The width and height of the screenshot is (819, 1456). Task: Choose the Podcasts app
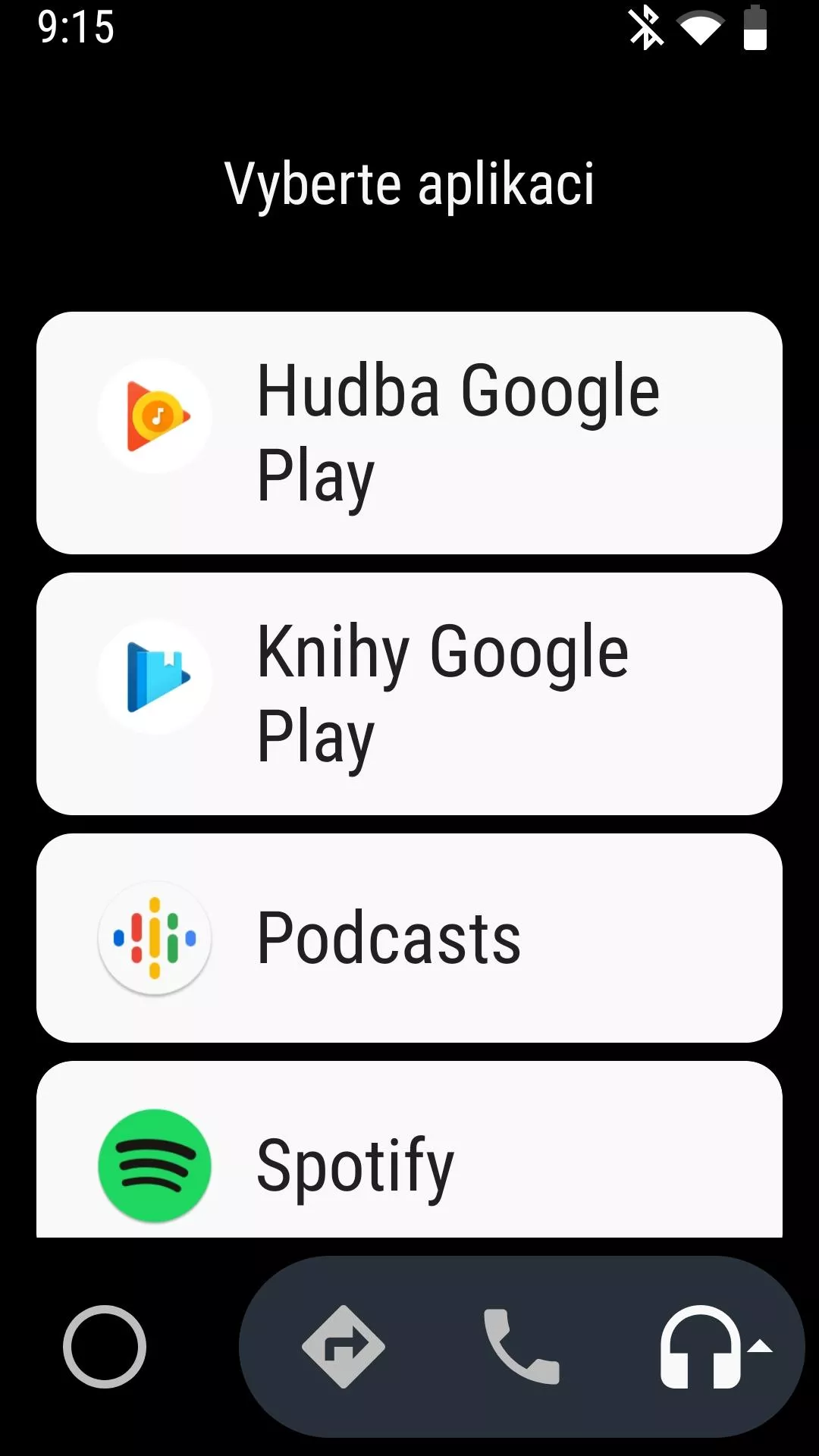[x=409, y=938]
